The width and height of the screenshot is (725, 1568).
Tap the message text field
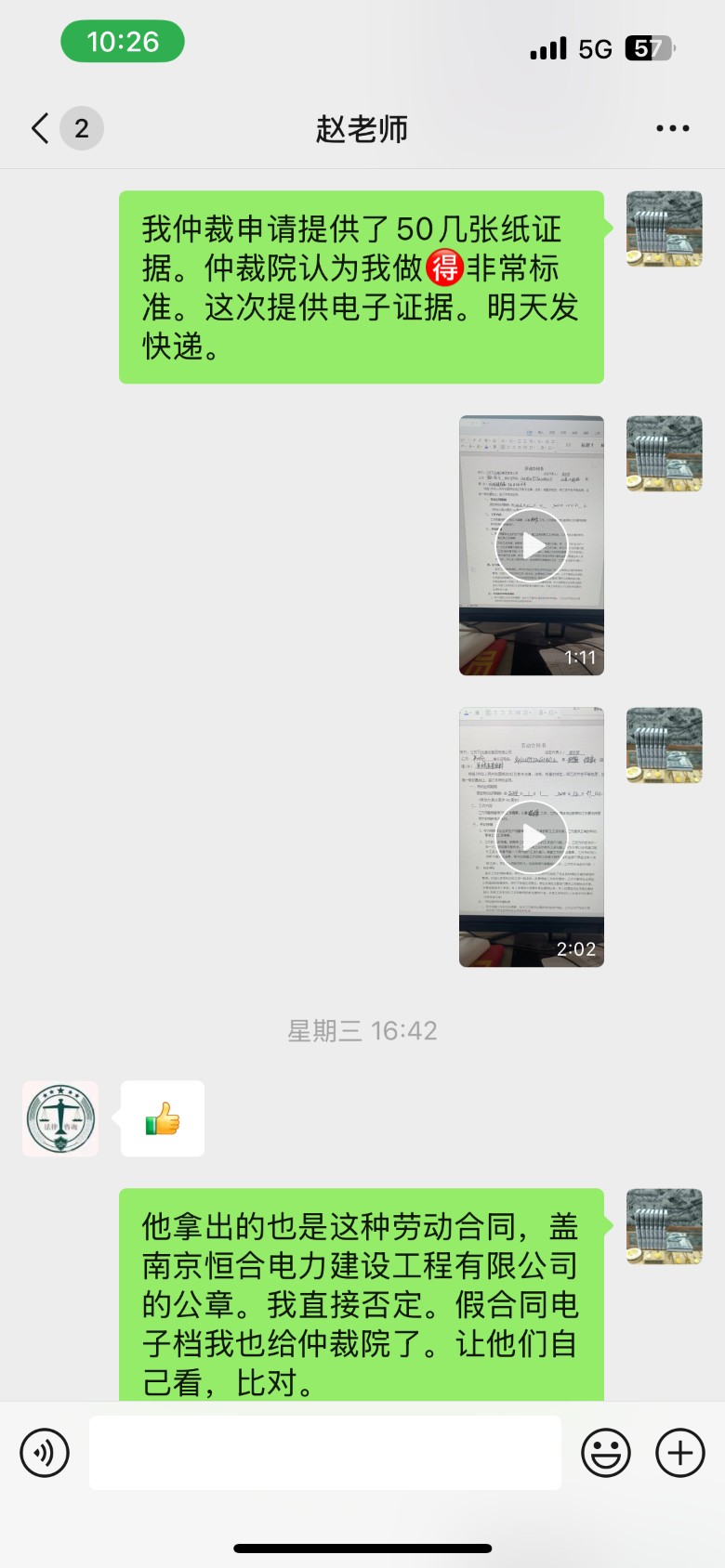click(325, 1453)
